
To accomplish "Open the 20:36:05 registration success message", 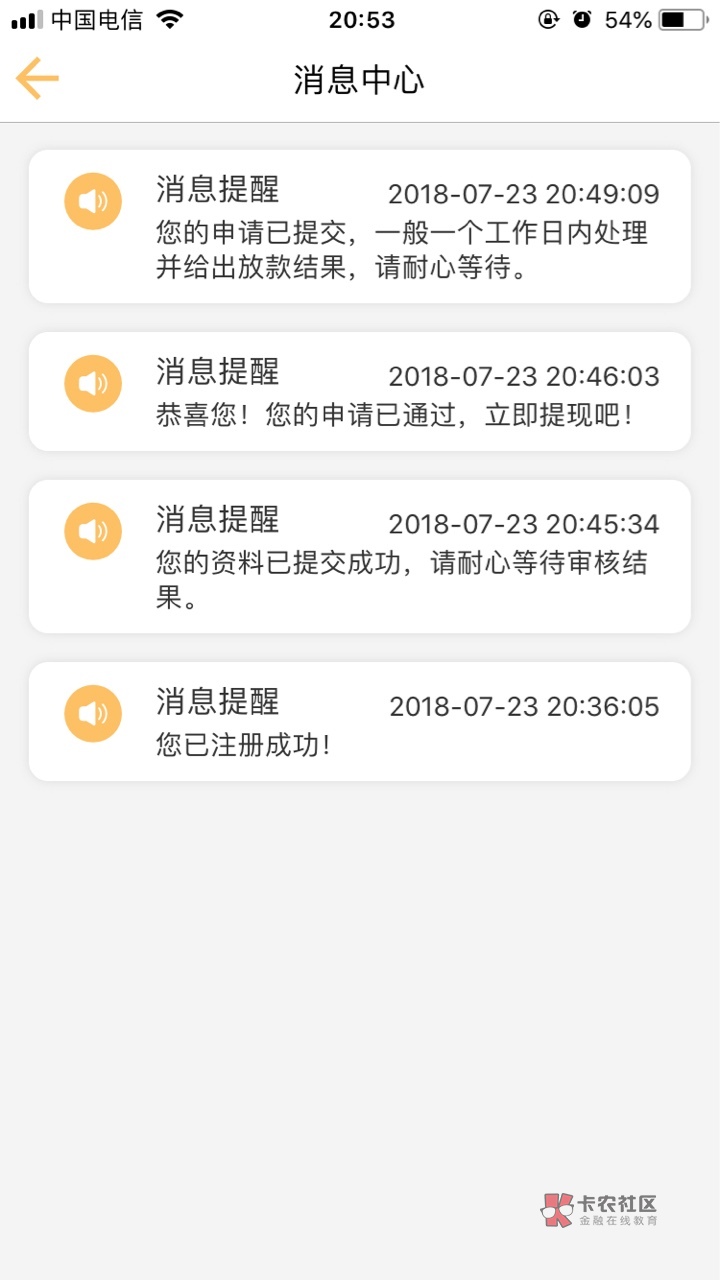I will coord(359,722).
